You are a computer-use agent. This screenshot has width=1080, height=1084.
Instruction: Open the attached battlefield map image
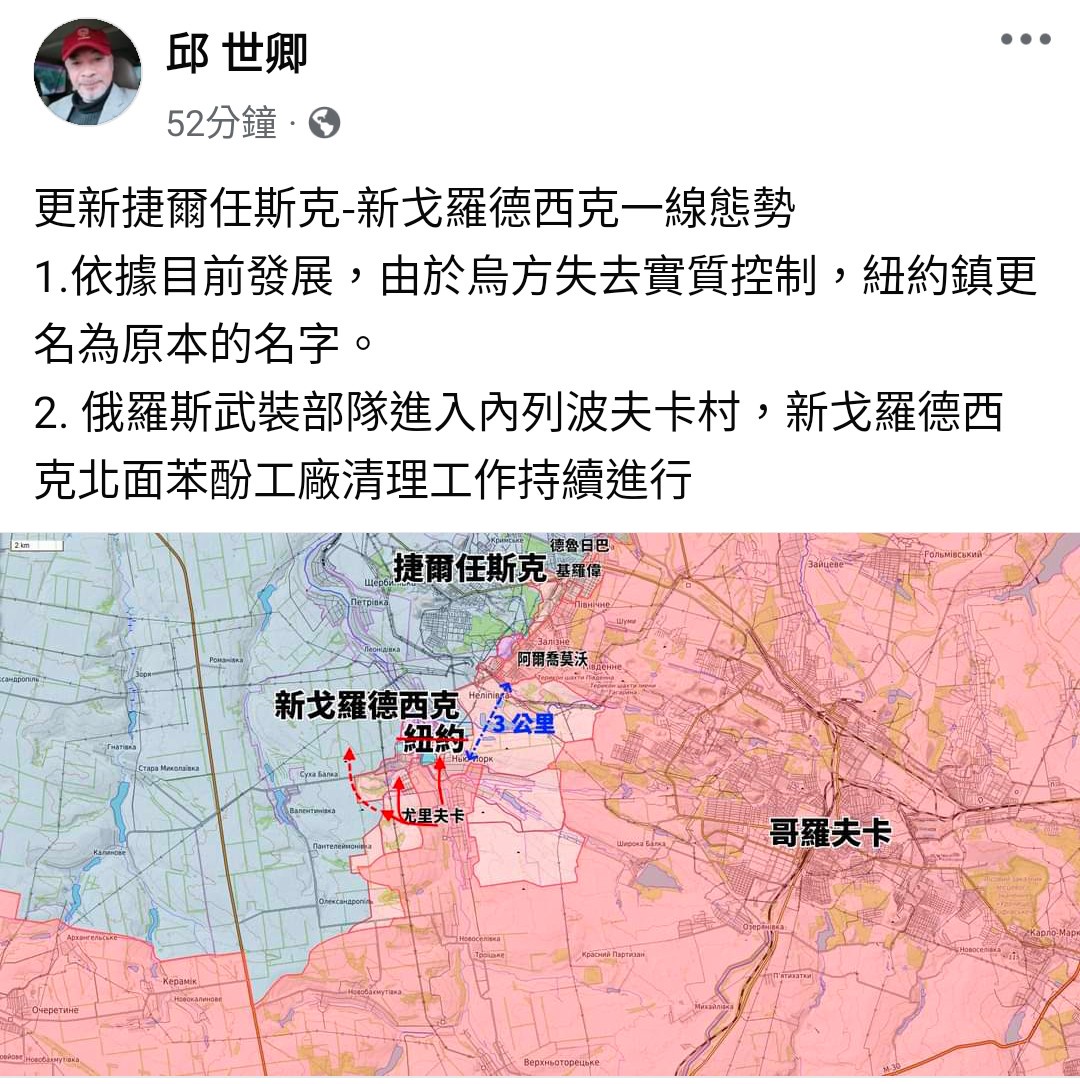point(540,805)
